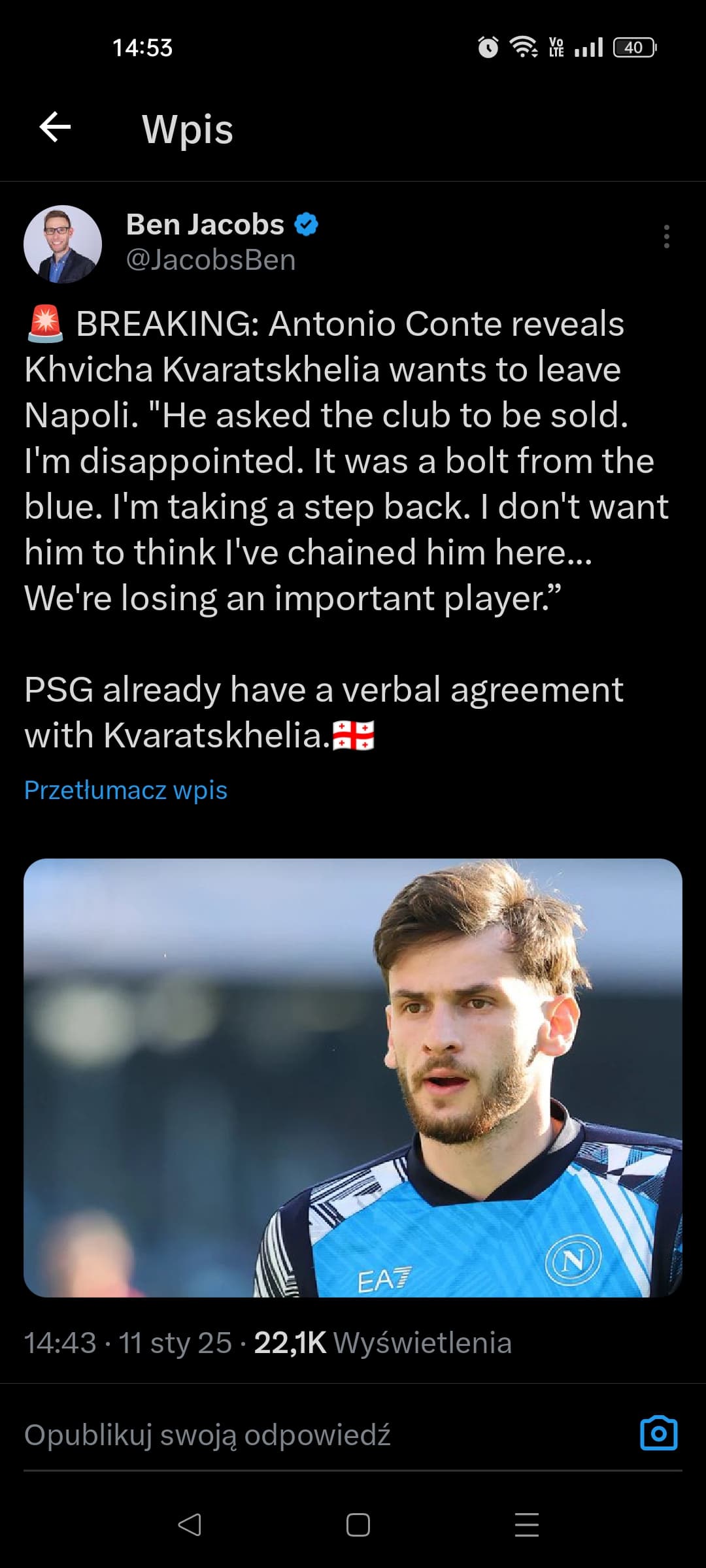Open the attached Napoli player photo
Viewport: 706px width, 1568px height.
click(x=353, y=1078)
